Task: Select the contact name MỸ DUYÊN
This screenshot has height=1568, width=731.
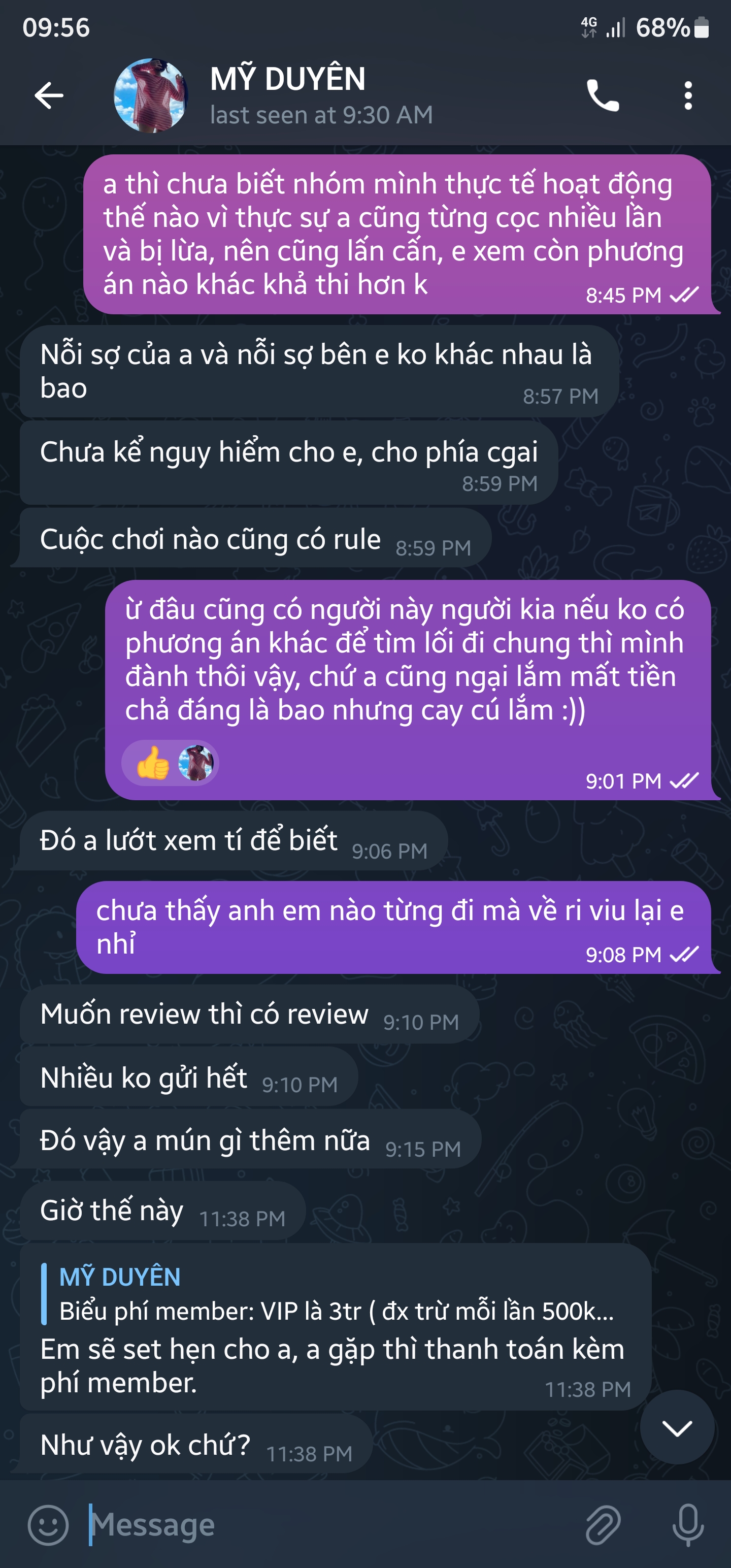Action: coord(288,80)
